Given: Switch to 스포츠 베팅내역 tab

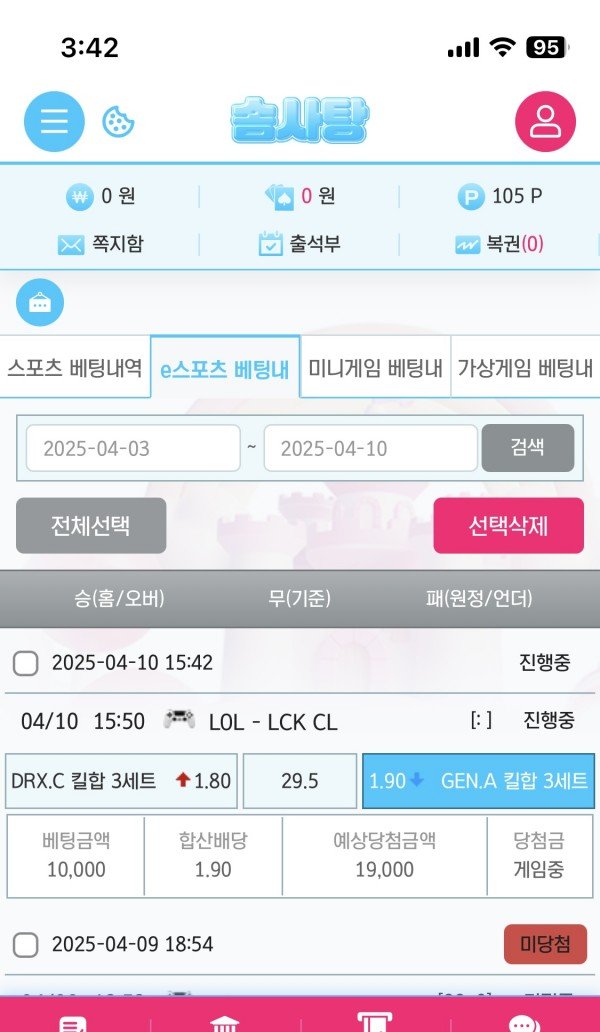Looking at the screenshot, I should pyautogui.click(x=75, y=368).
